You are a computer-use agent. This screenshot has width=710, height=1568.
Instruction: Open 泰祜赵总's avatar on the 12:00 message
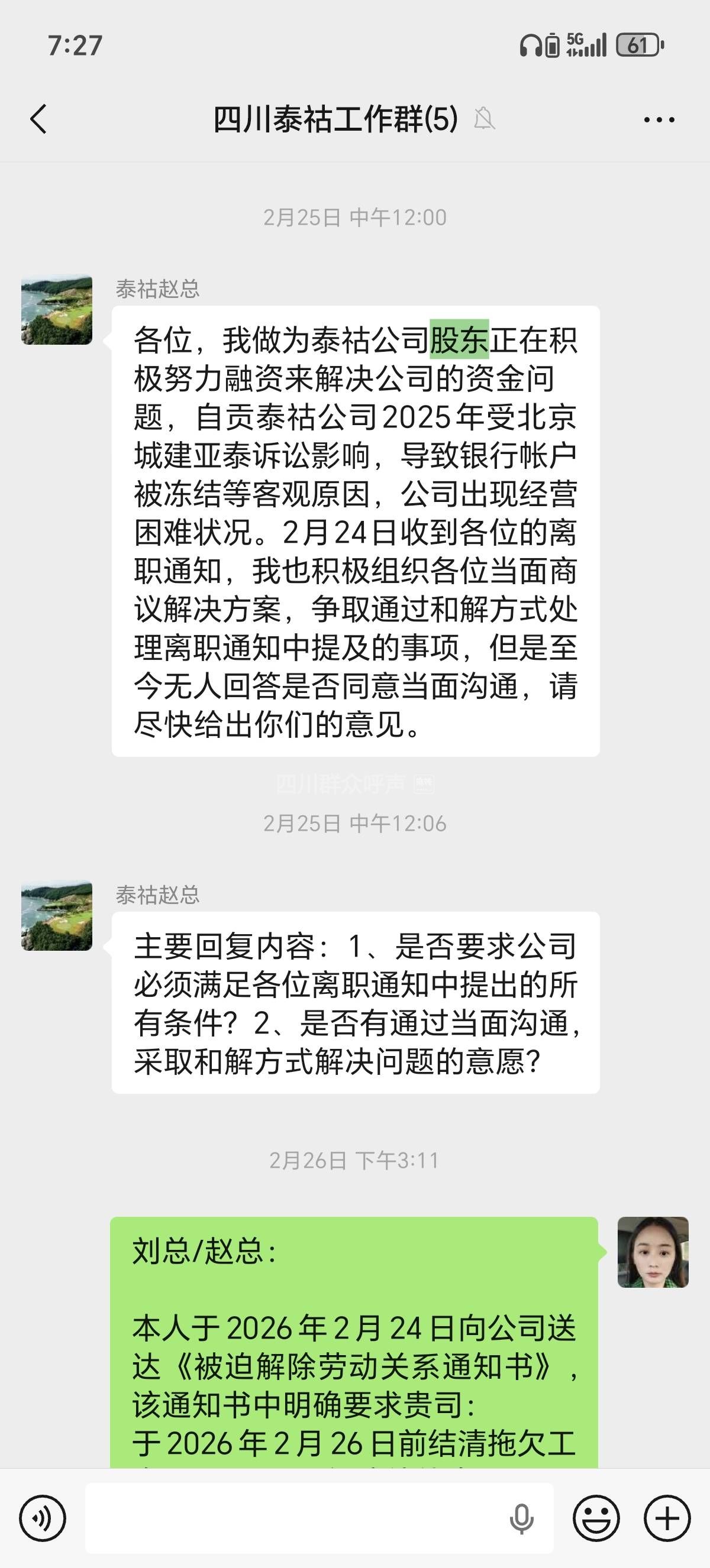tap(57, 309)
